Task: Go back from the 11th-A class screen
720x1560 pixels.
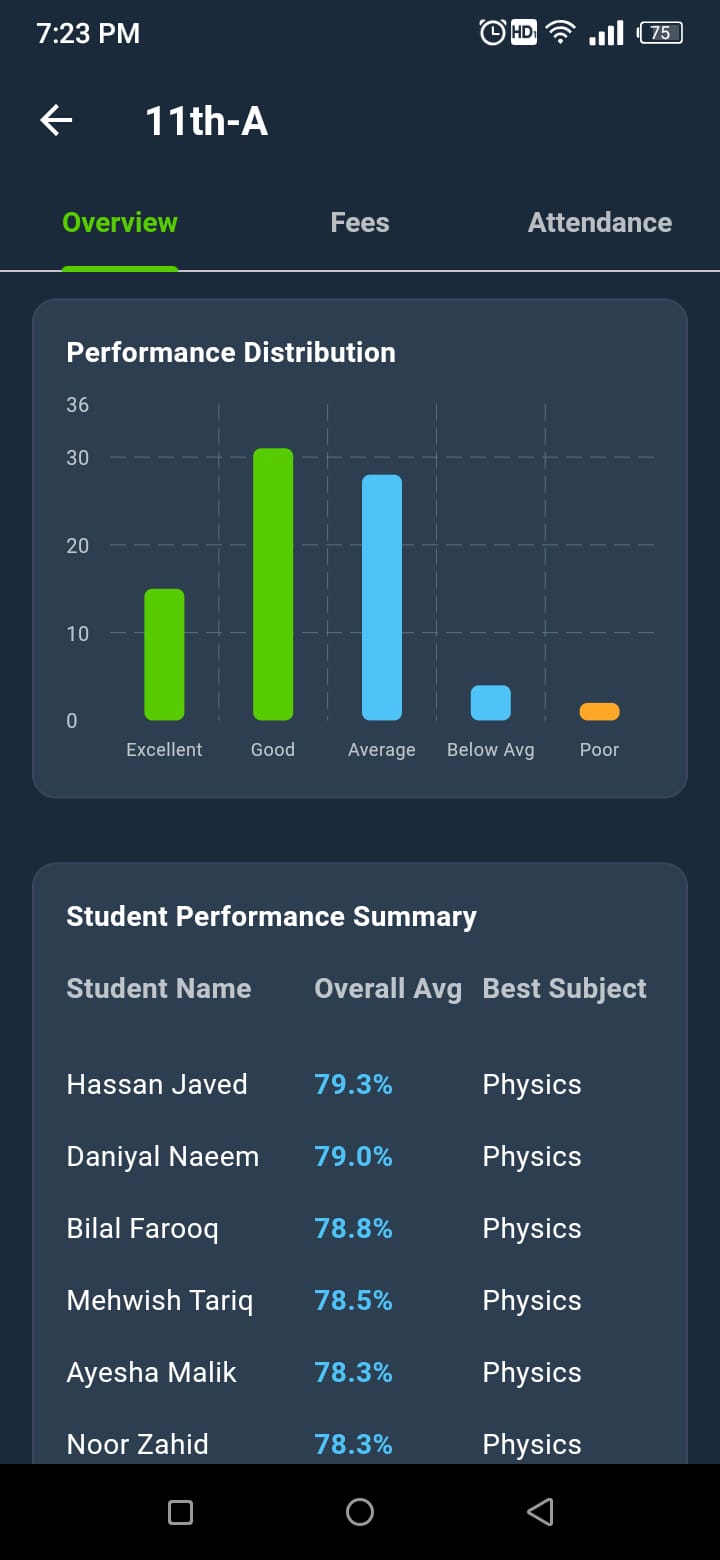Action: (x=56, y=121)
